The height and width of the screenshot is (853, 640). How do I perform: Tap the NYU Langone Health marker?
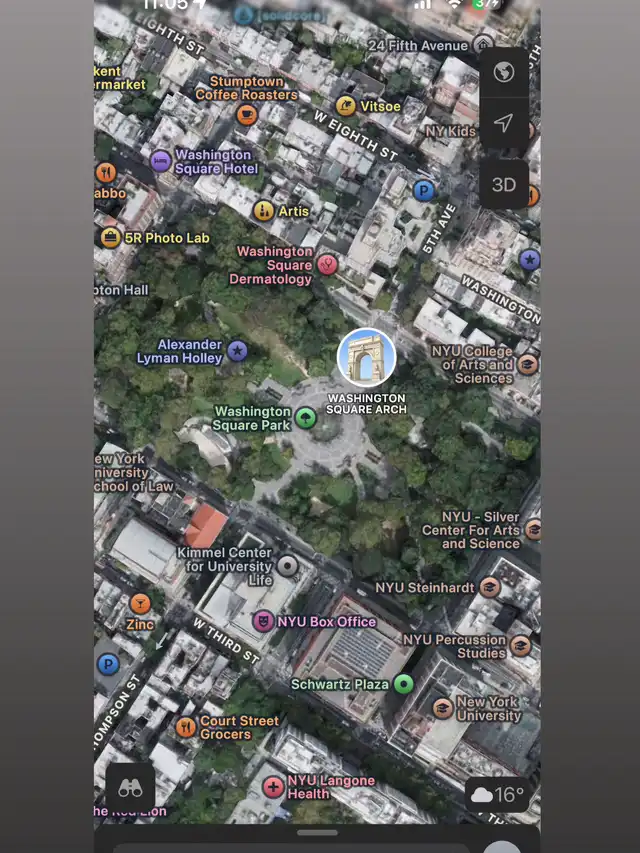273,787
